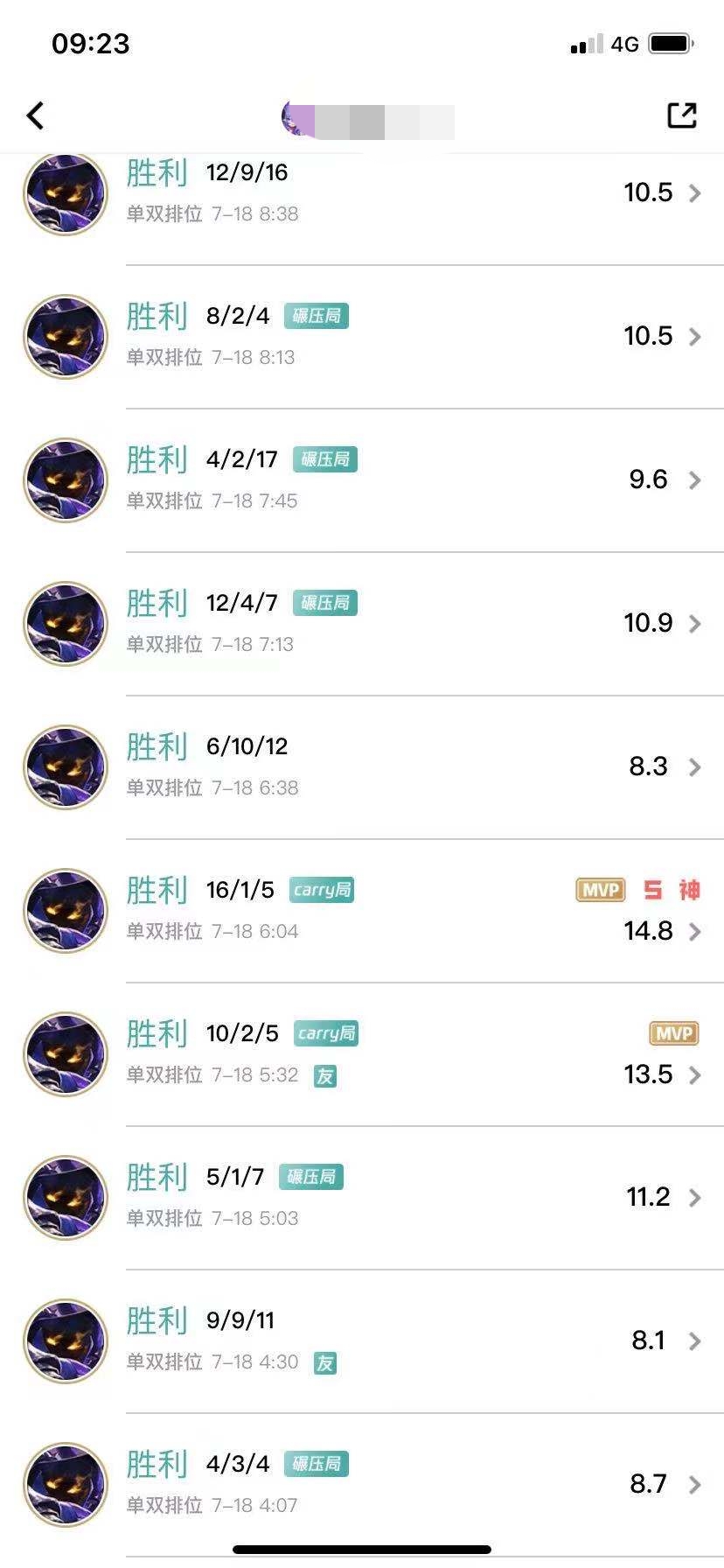Expand the 12/4/7 match via its chevron

pos(695,624)
